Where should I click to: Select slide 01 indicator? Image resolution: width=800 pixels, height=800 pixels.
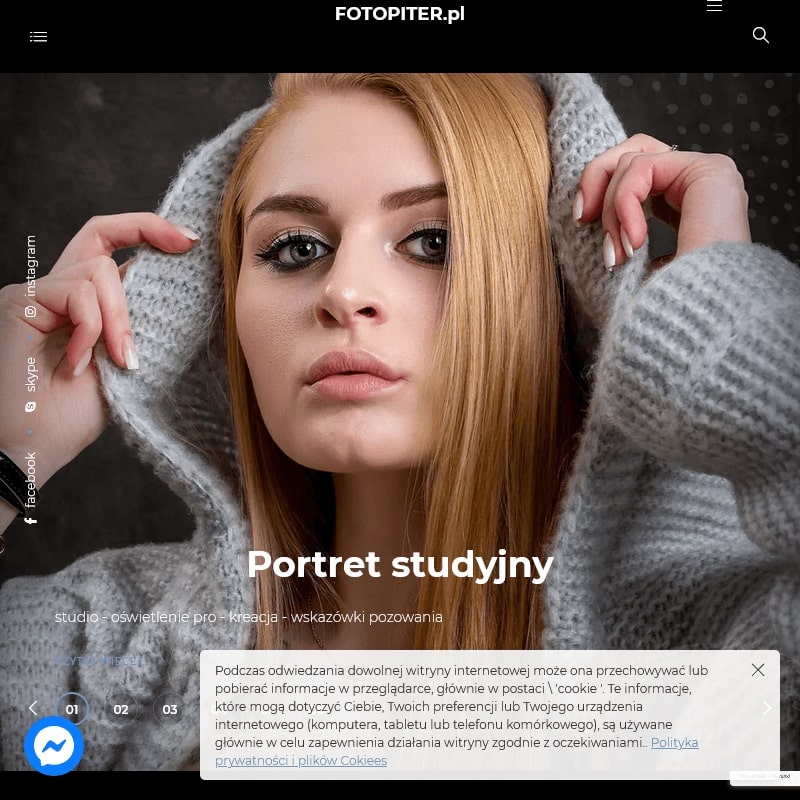[72, 709]
